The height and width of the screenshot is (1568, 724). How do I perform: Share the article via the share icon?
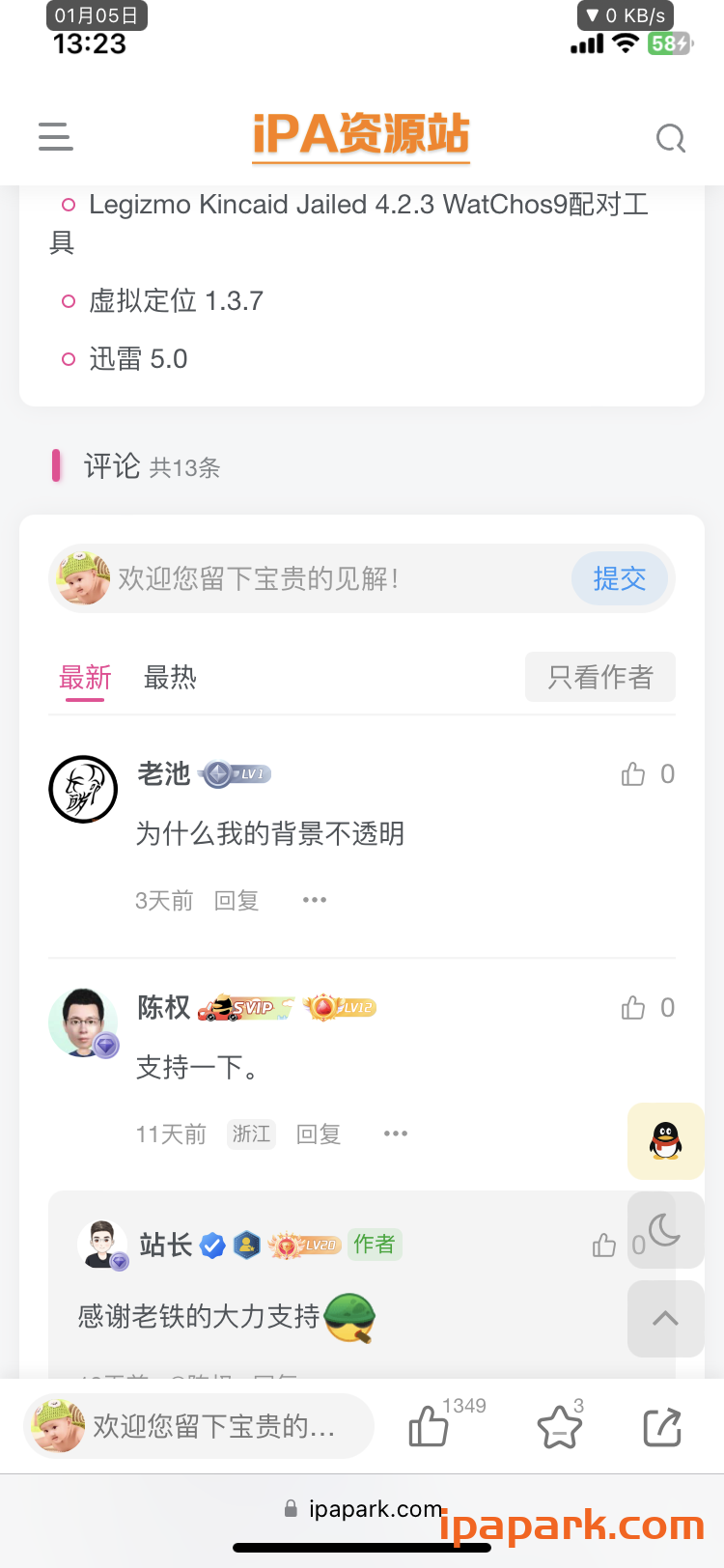point(662,1426)
